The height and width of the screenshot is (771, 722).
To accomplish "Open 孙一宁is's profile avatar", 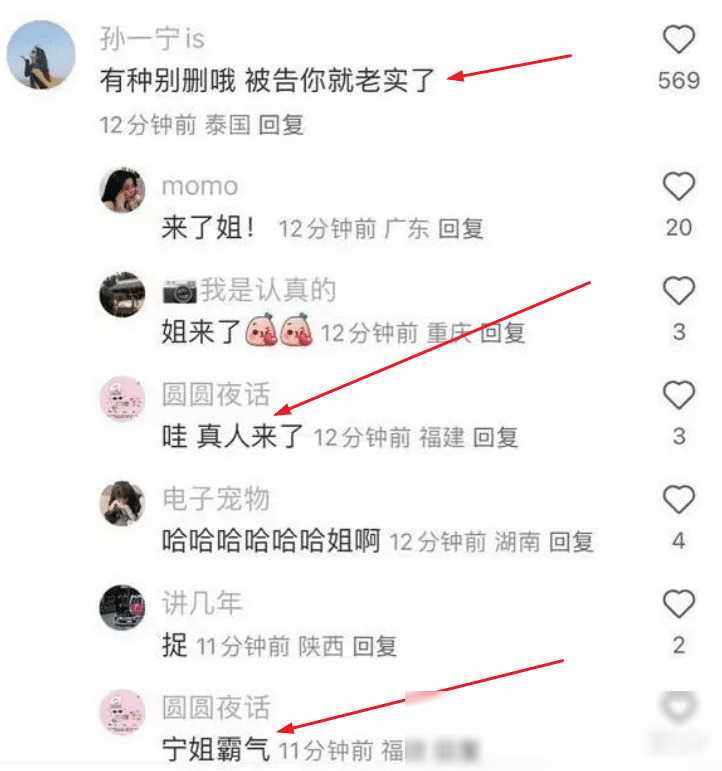I will click(x=41, y=55).
